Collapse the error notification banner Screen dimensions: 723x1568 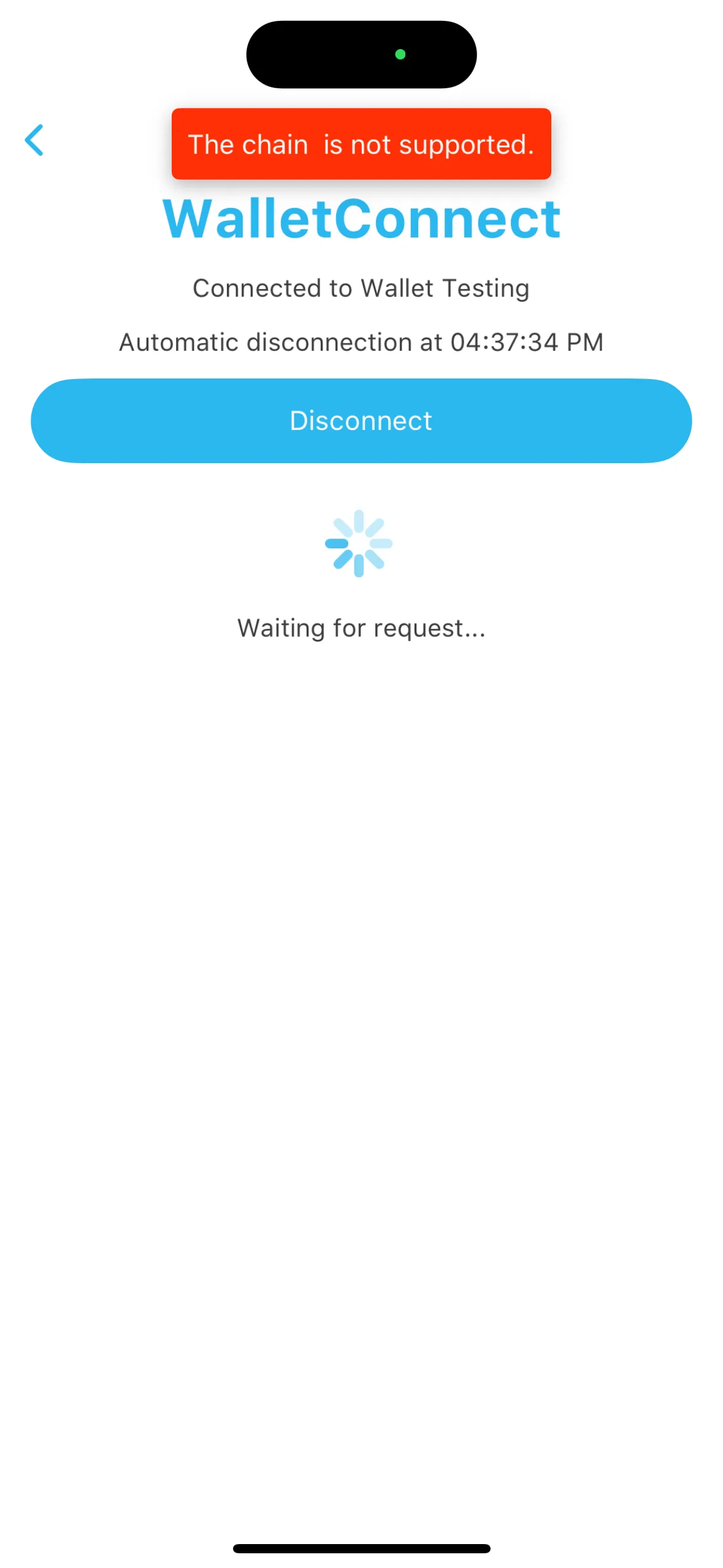[361, 145]
